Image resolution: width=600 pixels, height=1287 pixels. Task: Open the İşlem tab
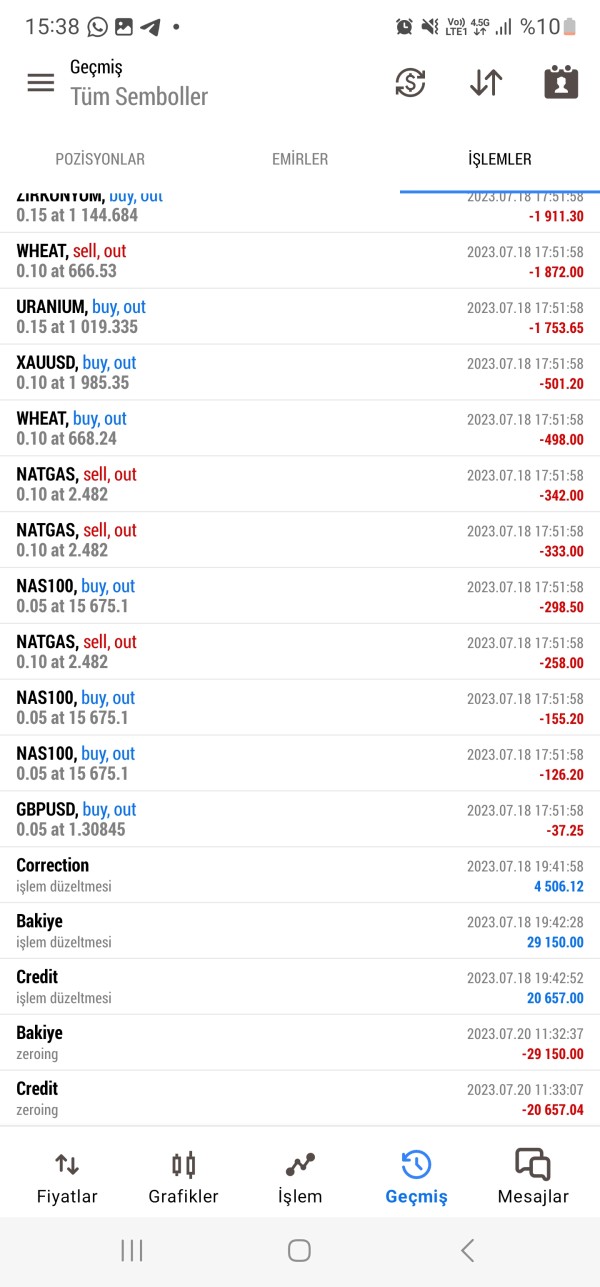300,1177
